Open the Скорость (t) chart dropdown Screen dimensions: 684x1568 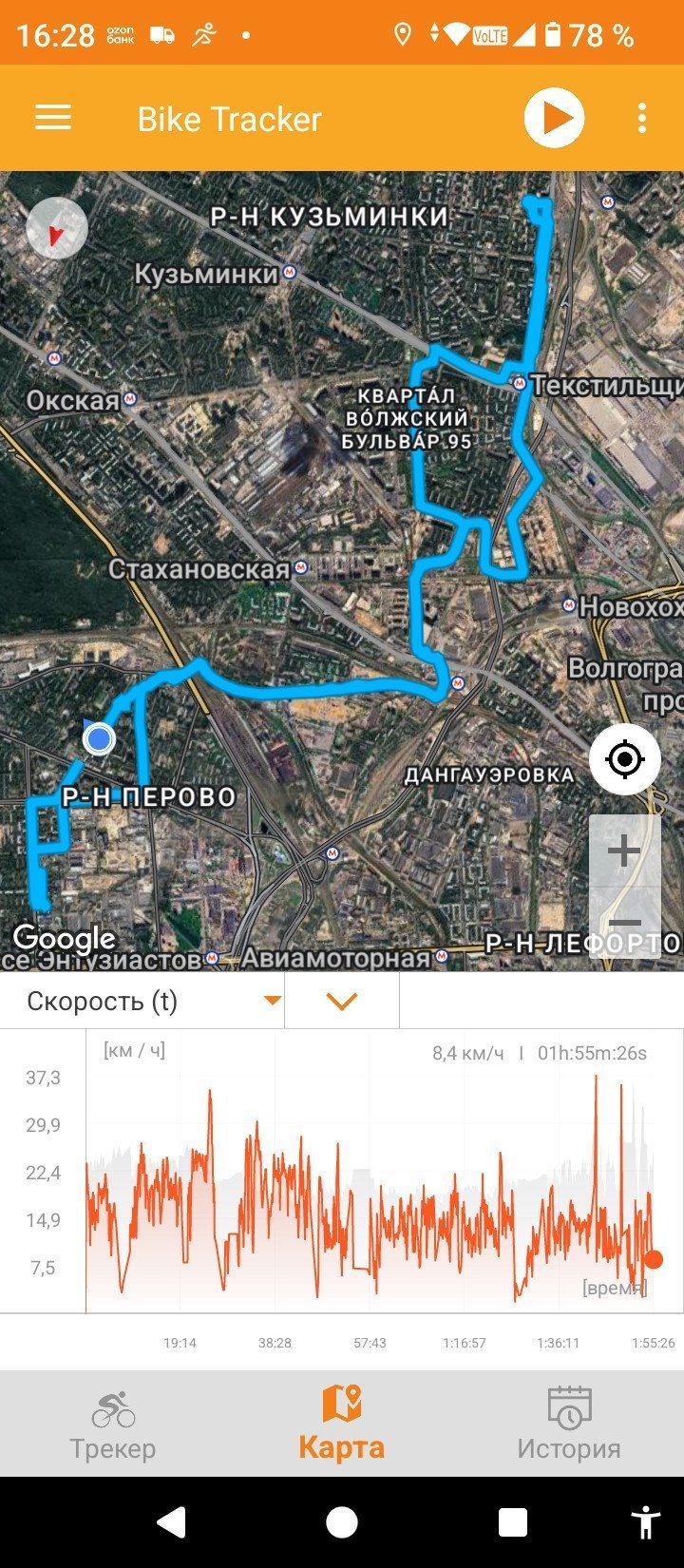point(142,1001)
